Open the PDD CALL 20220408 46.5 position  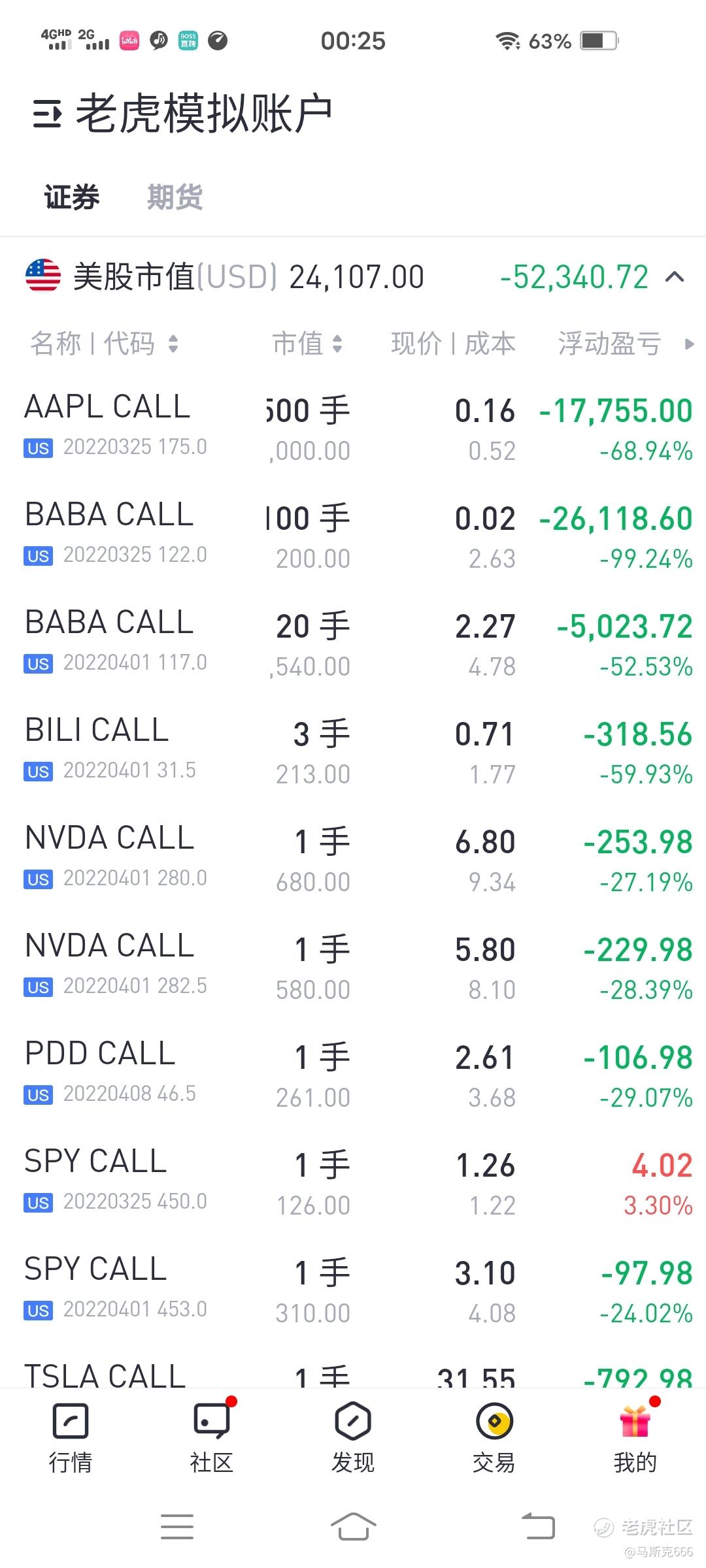pos(353,1075)
